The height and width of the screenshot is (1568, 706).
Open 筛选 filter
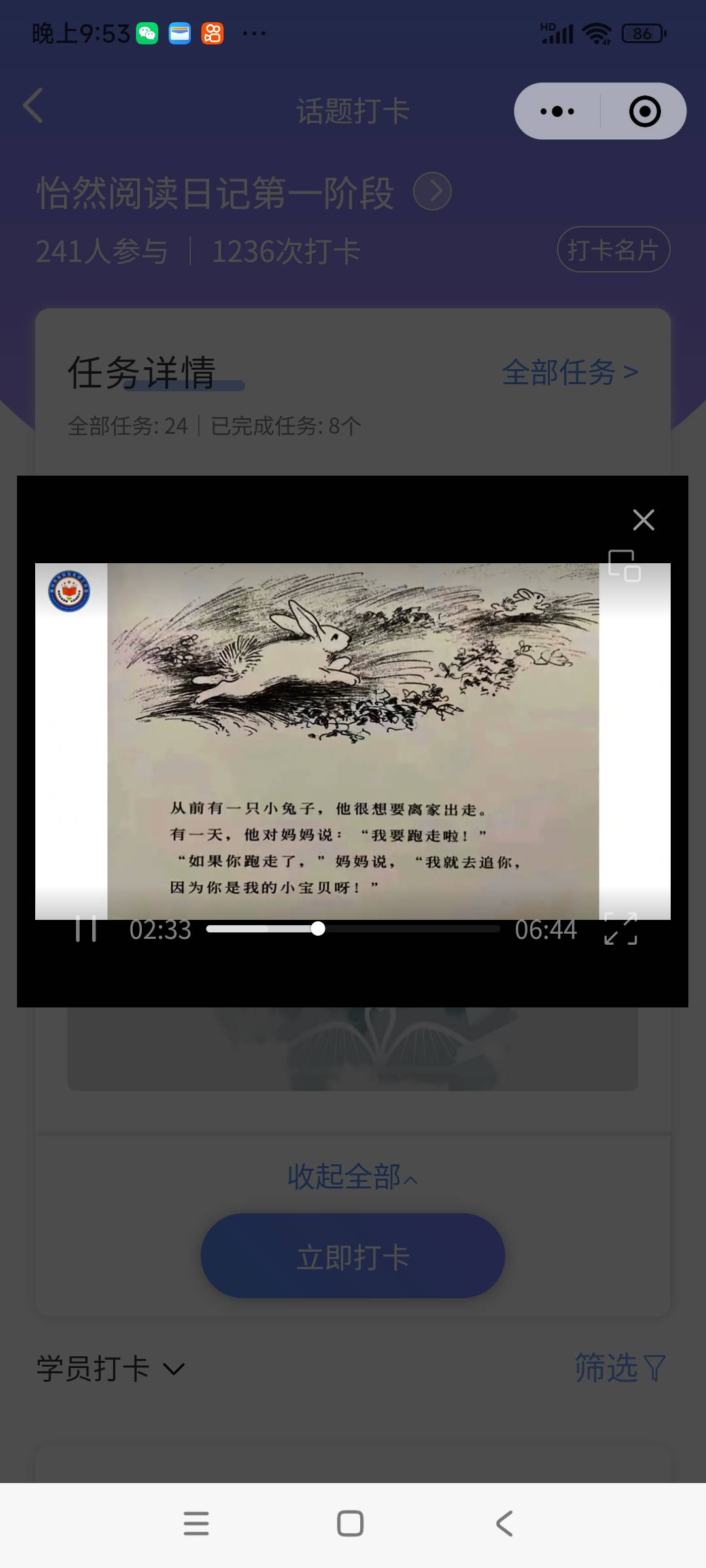(x=620, y=1367)
